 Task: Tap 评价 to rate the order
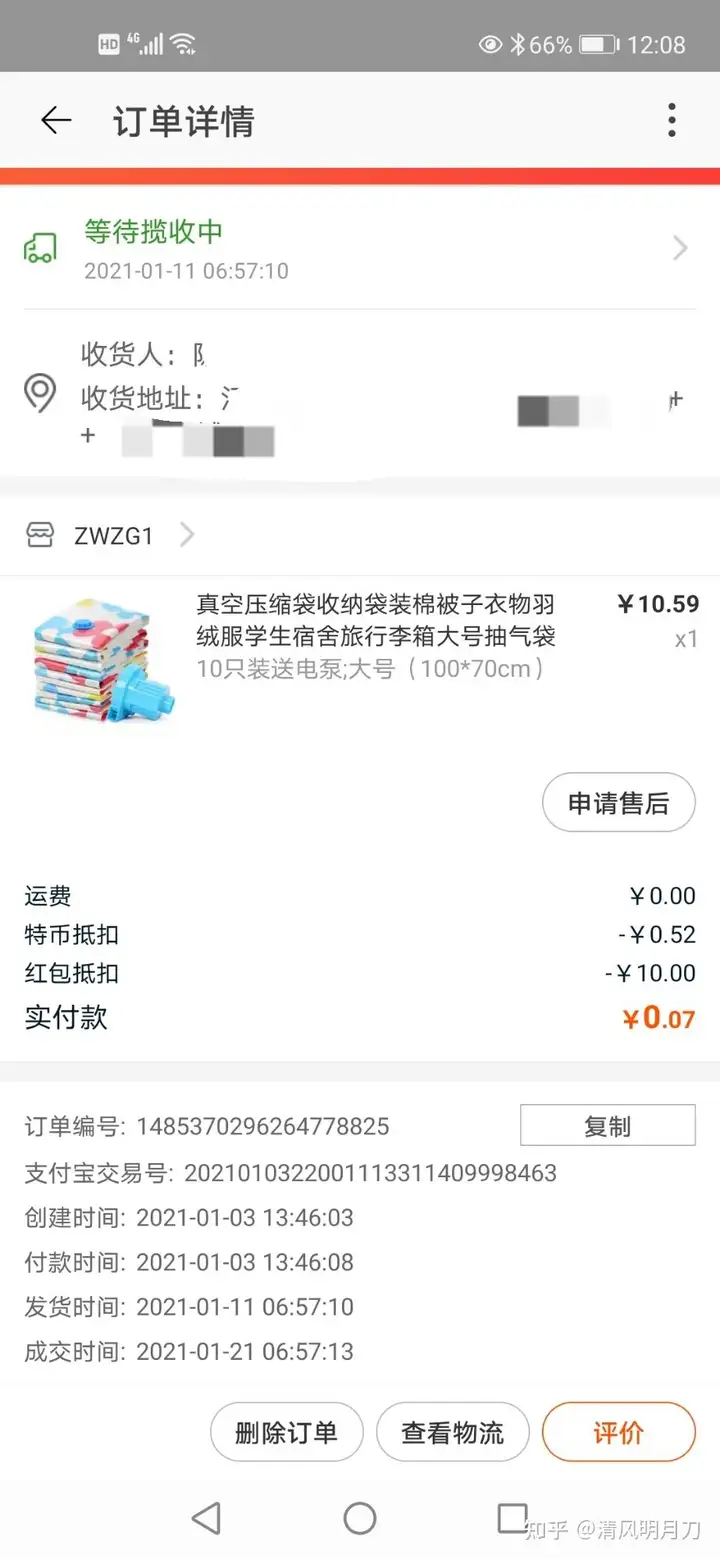tap(618, 1432)
